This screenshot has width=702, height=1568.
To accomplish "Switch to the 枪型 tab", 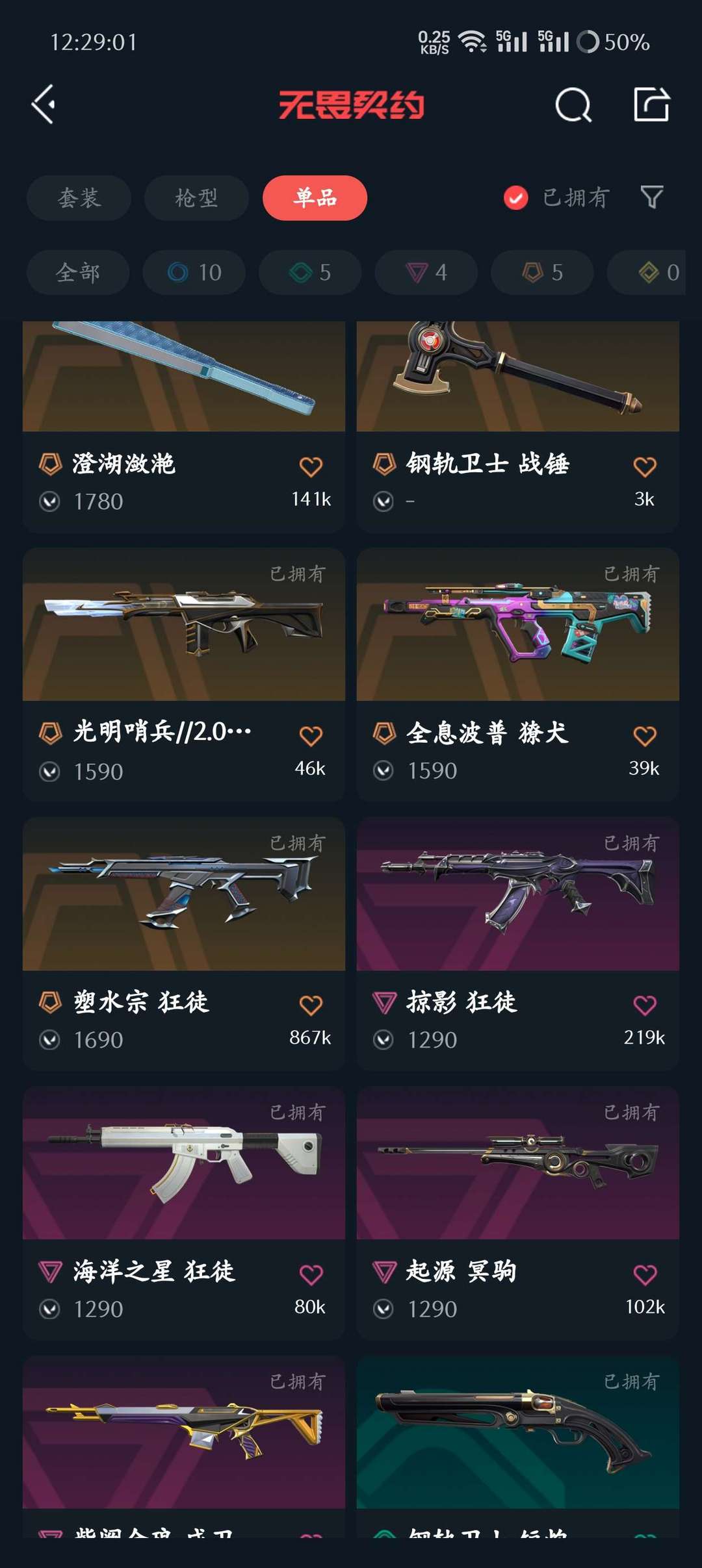I will tap(196, 198).
